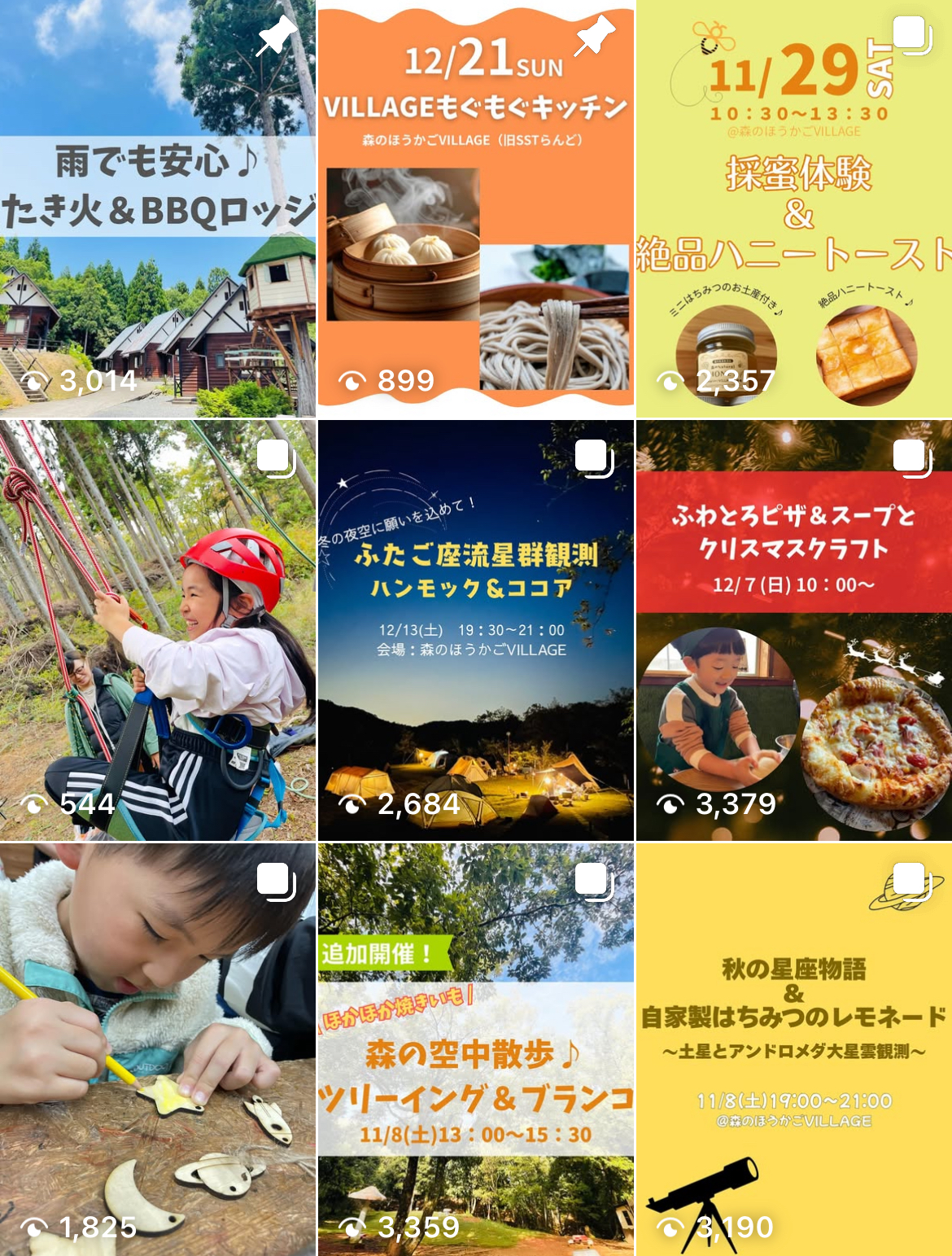This screenshot has height=1256, width=952.
Task: Open the 森の空中散歩 ツリーイング＆ブランコ post
Action: tap(475, 1050)
